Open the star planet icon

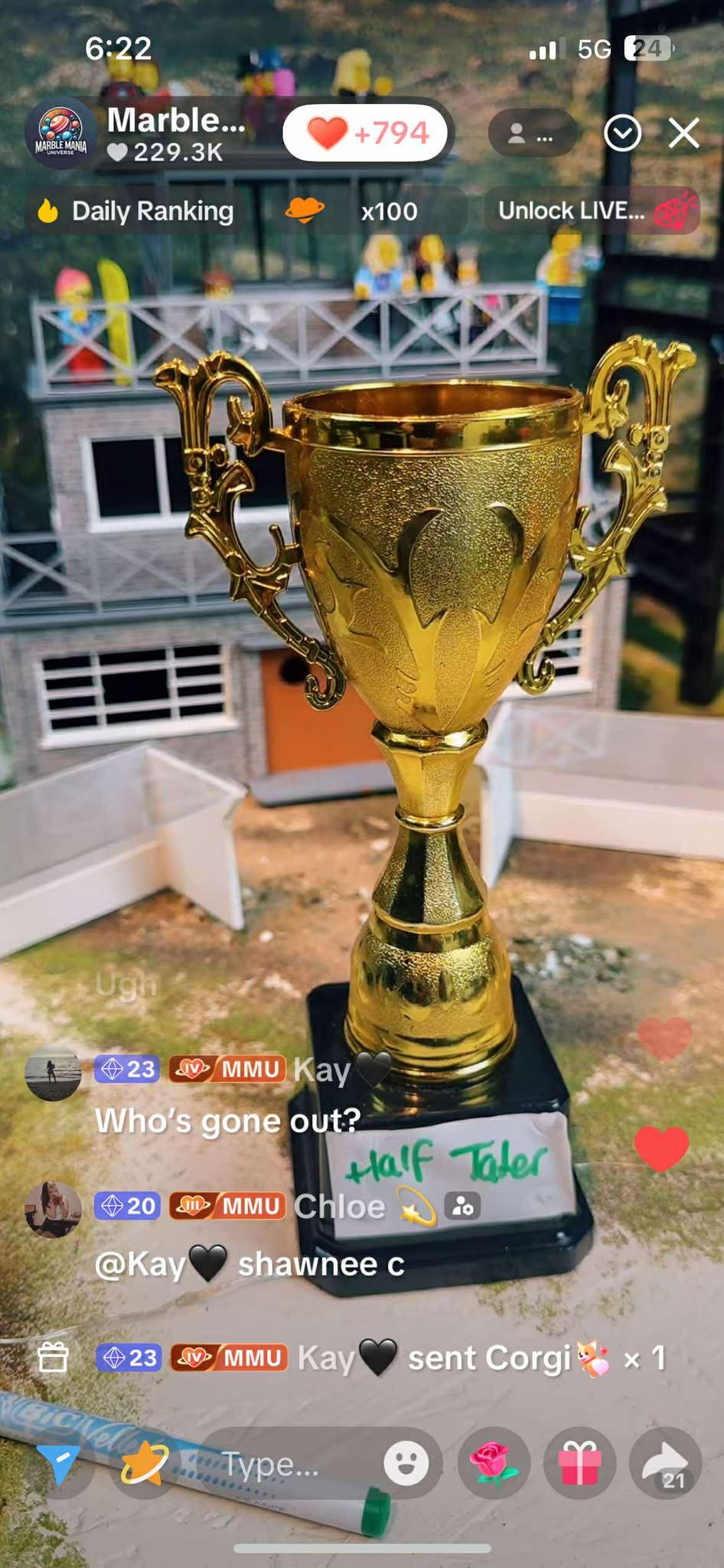coord(145,1464)
